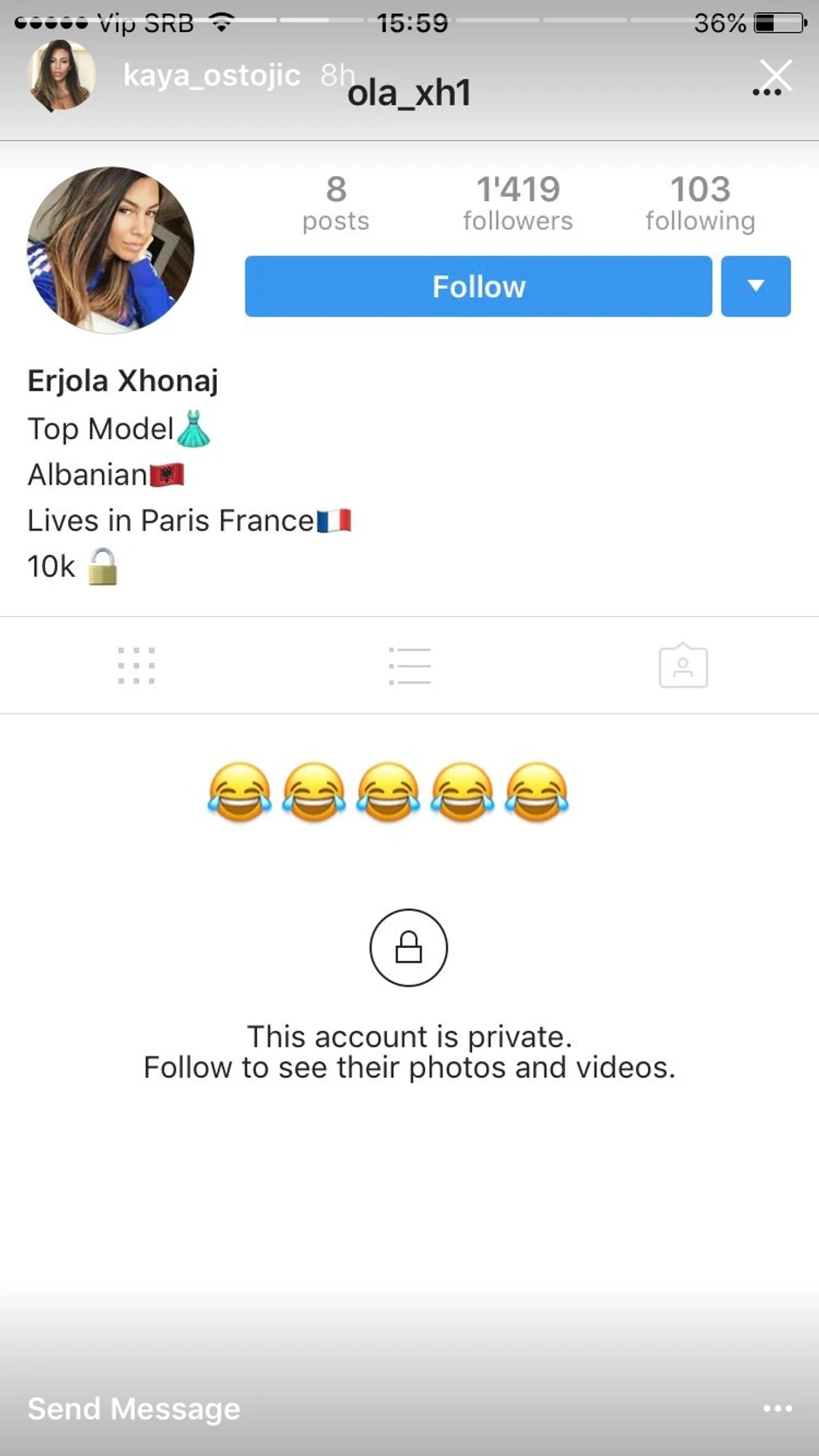Open the three-dots options menu at bottom right
The width and height of the screenshot is (819, 1456).
click(x=778, y=1408)
